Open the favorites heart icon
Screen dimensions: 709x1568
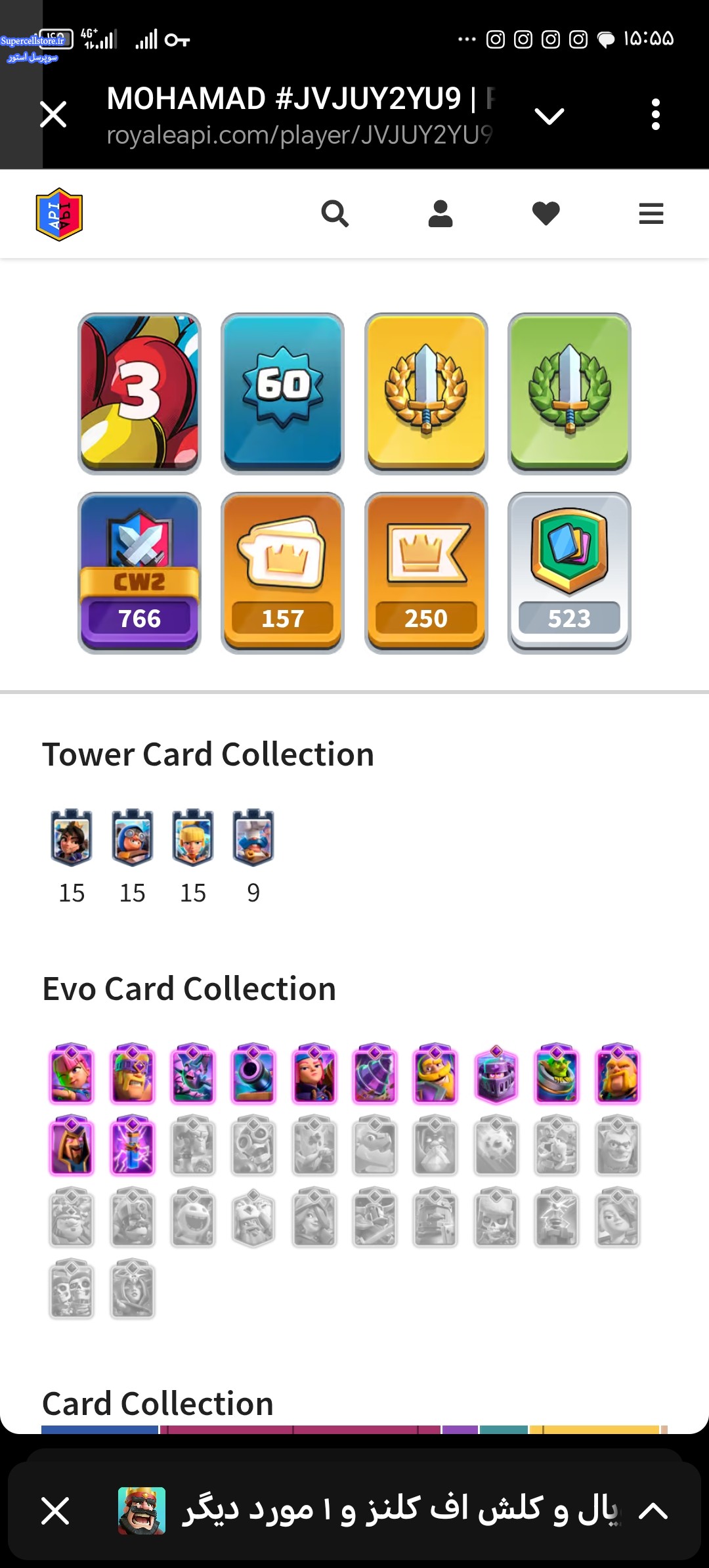pos(546,213)
